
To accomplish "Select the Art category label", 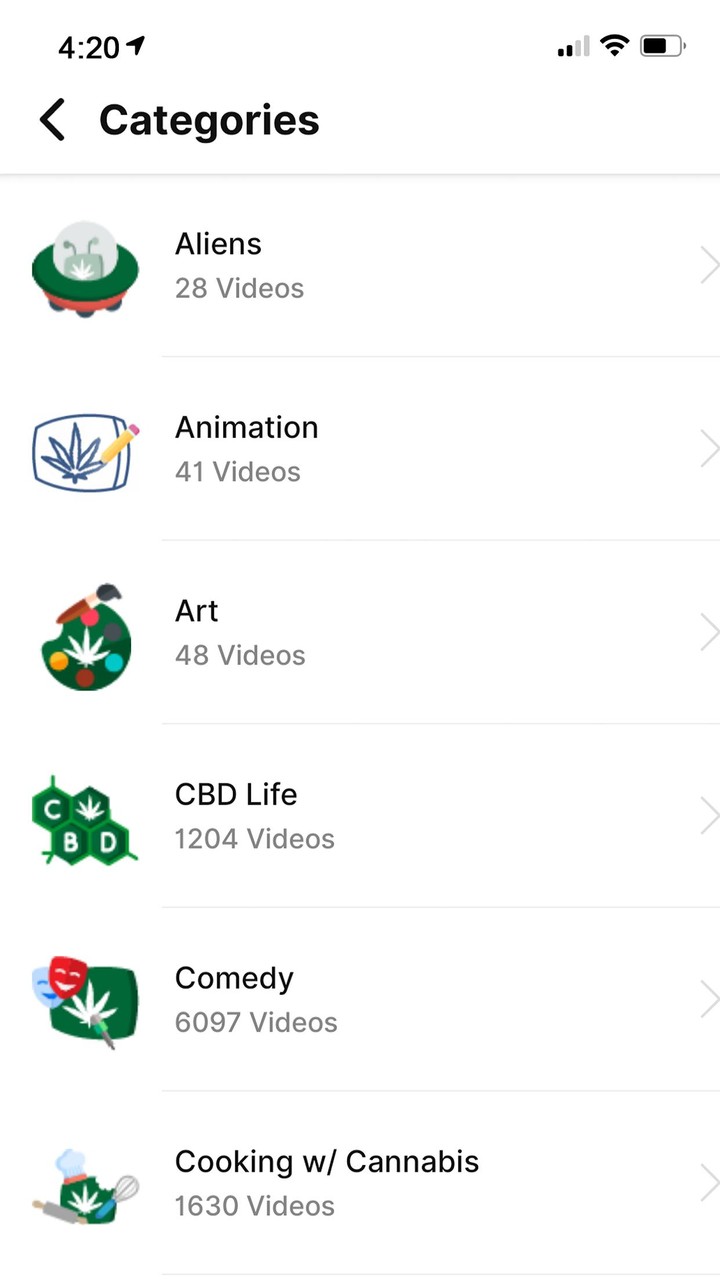I will 196,611.
